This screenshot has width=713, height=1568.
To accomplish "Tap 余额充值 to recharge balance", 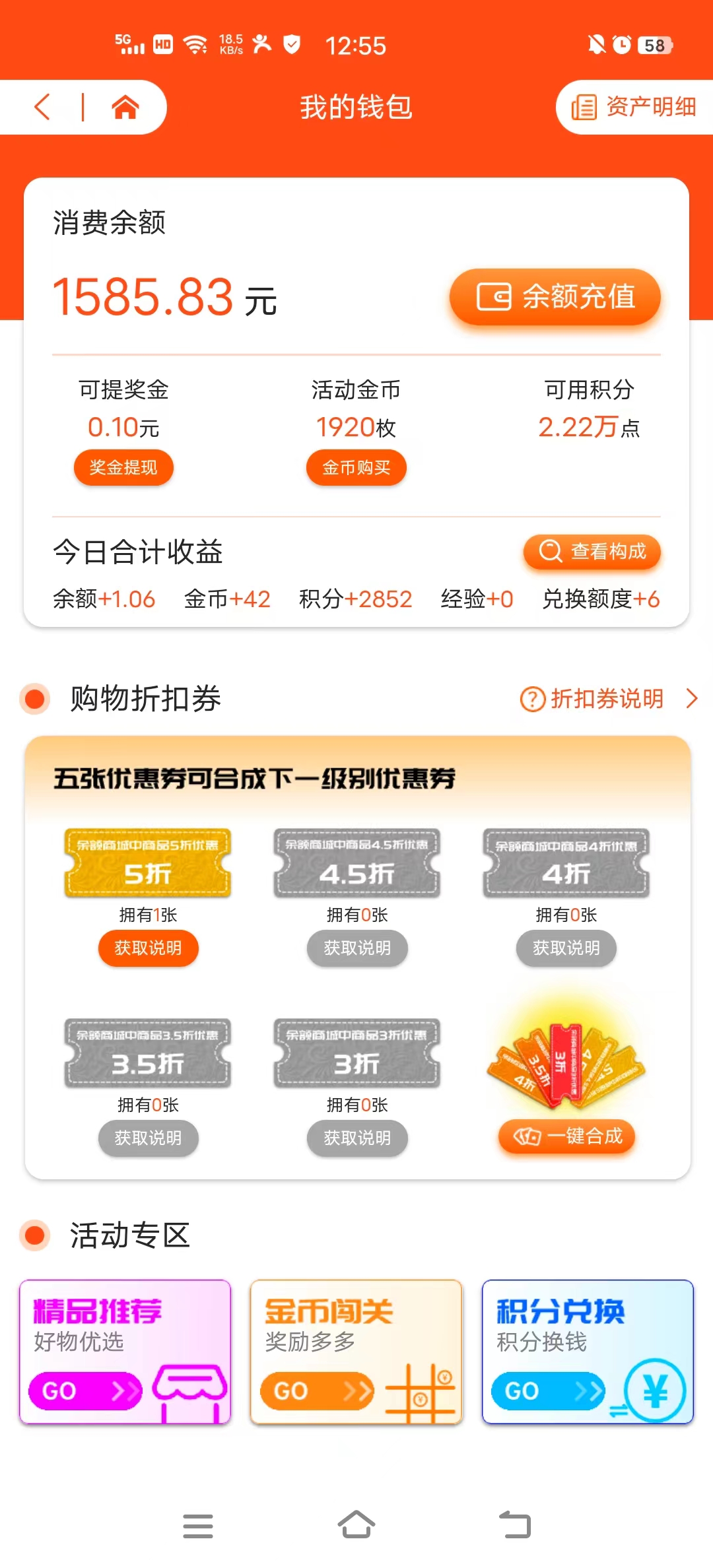I will [555, 297].
